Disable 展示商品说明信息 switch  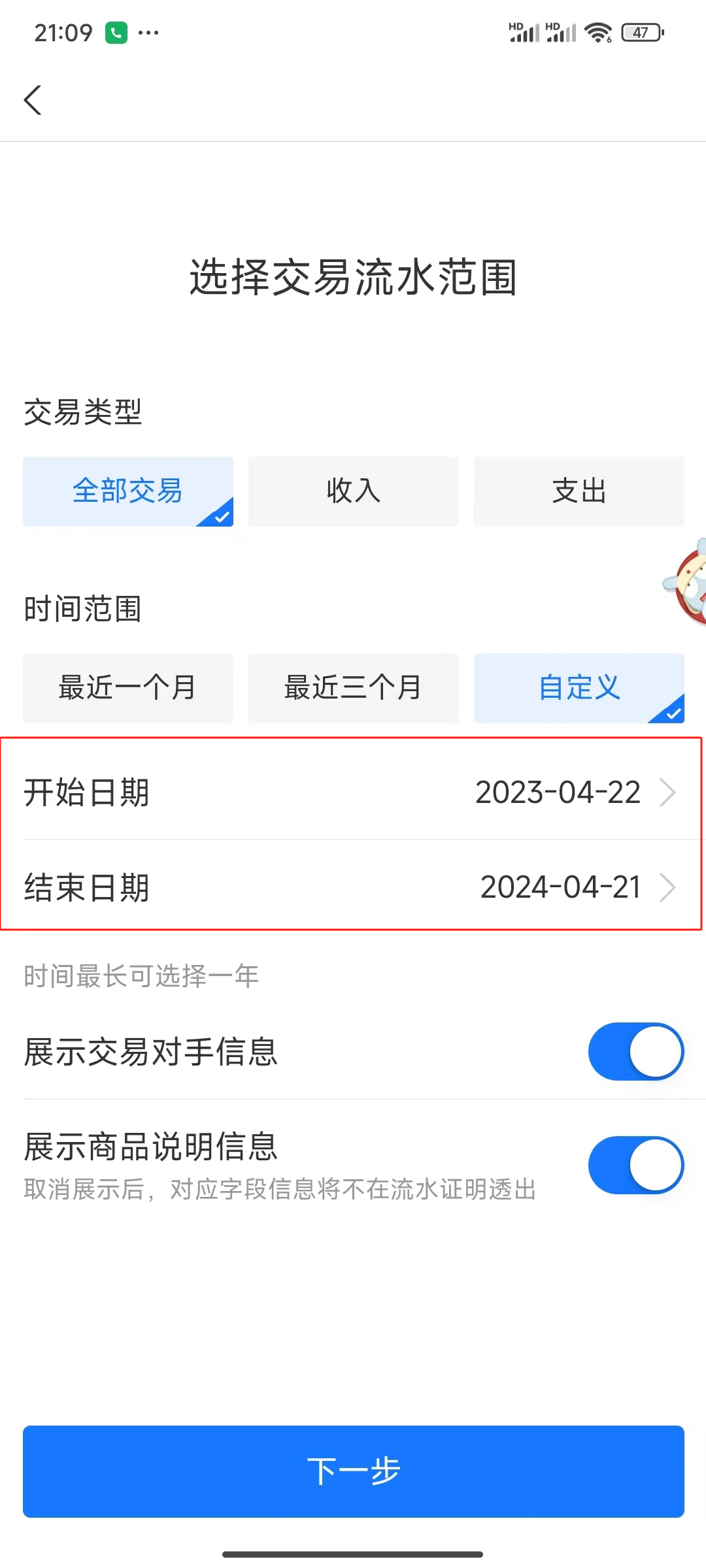pyautogui.click(x=635, y=1165)
